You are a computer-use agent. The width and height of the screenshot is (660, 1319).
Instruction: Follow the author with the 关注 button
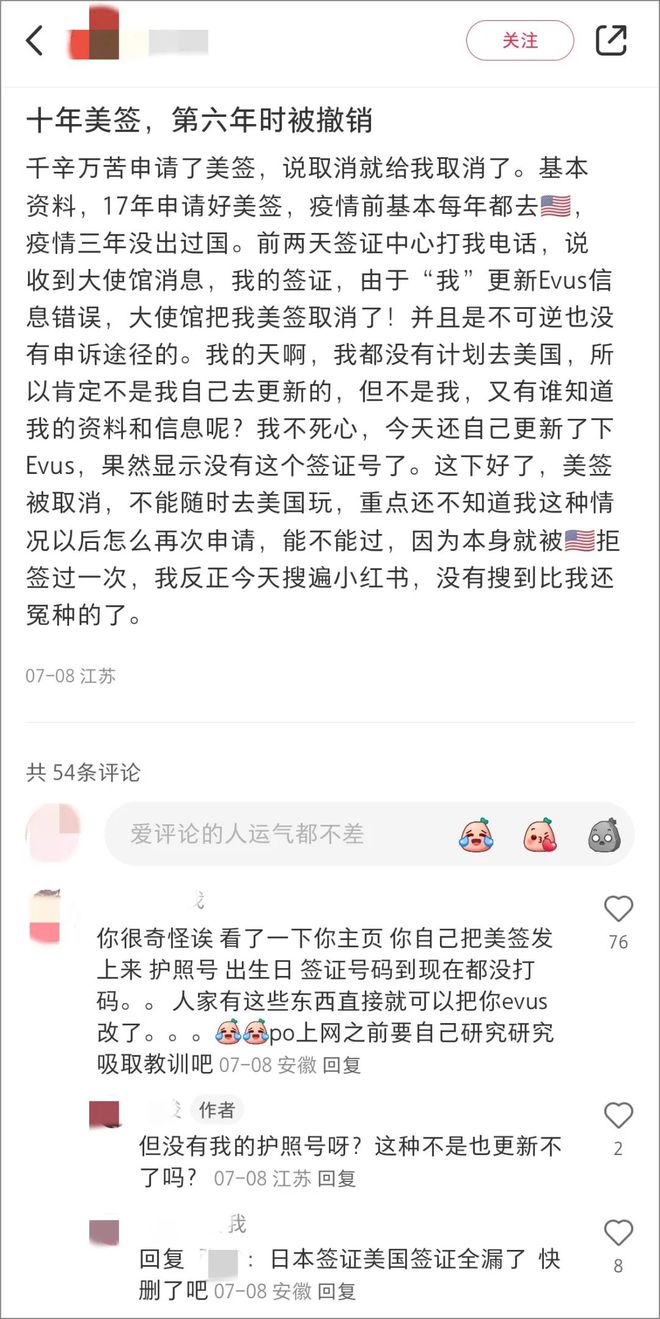coord(520,41)
